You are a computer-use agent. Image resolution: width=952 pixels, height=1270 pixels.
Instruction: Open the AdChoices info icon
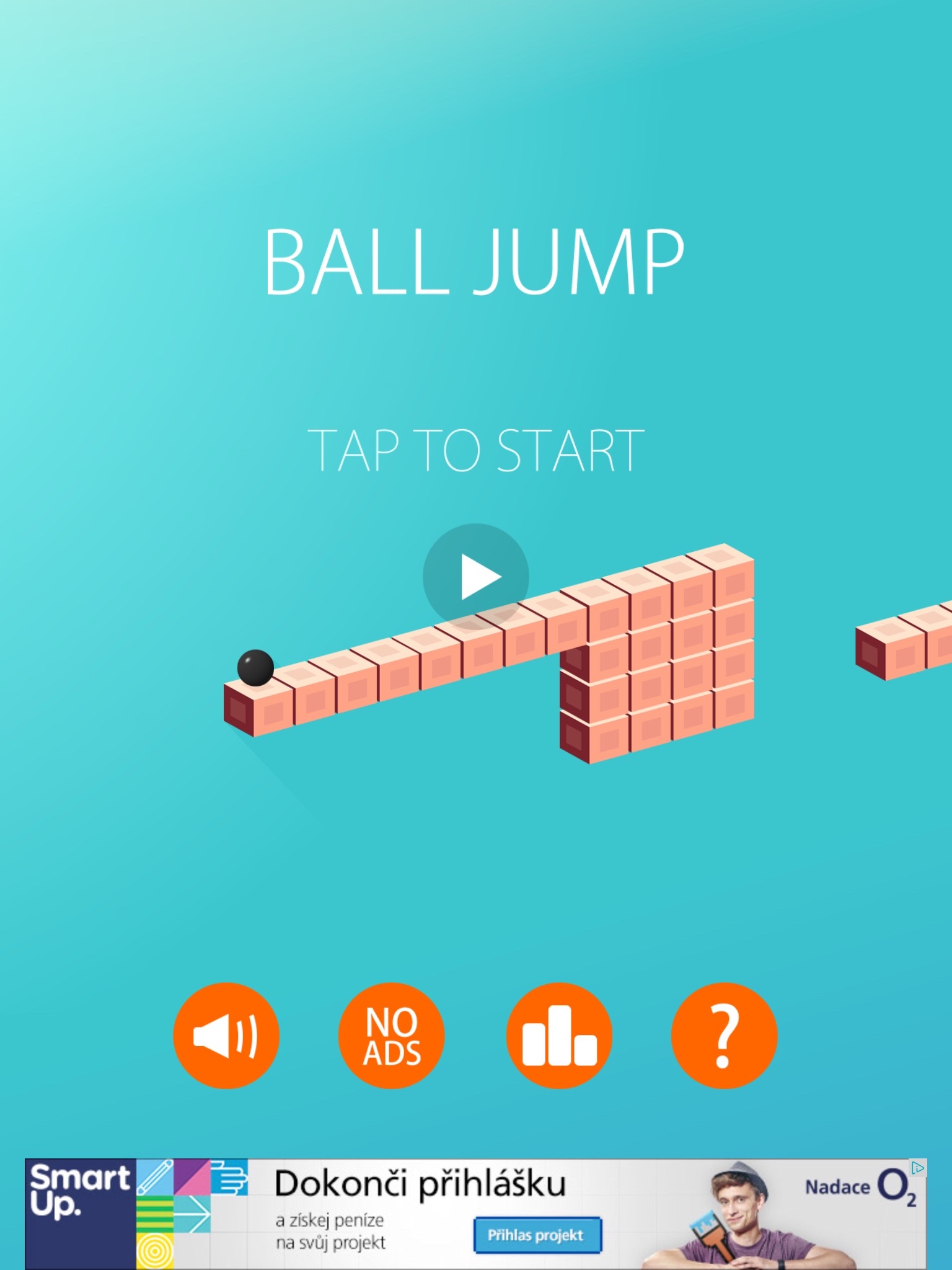918,1168
